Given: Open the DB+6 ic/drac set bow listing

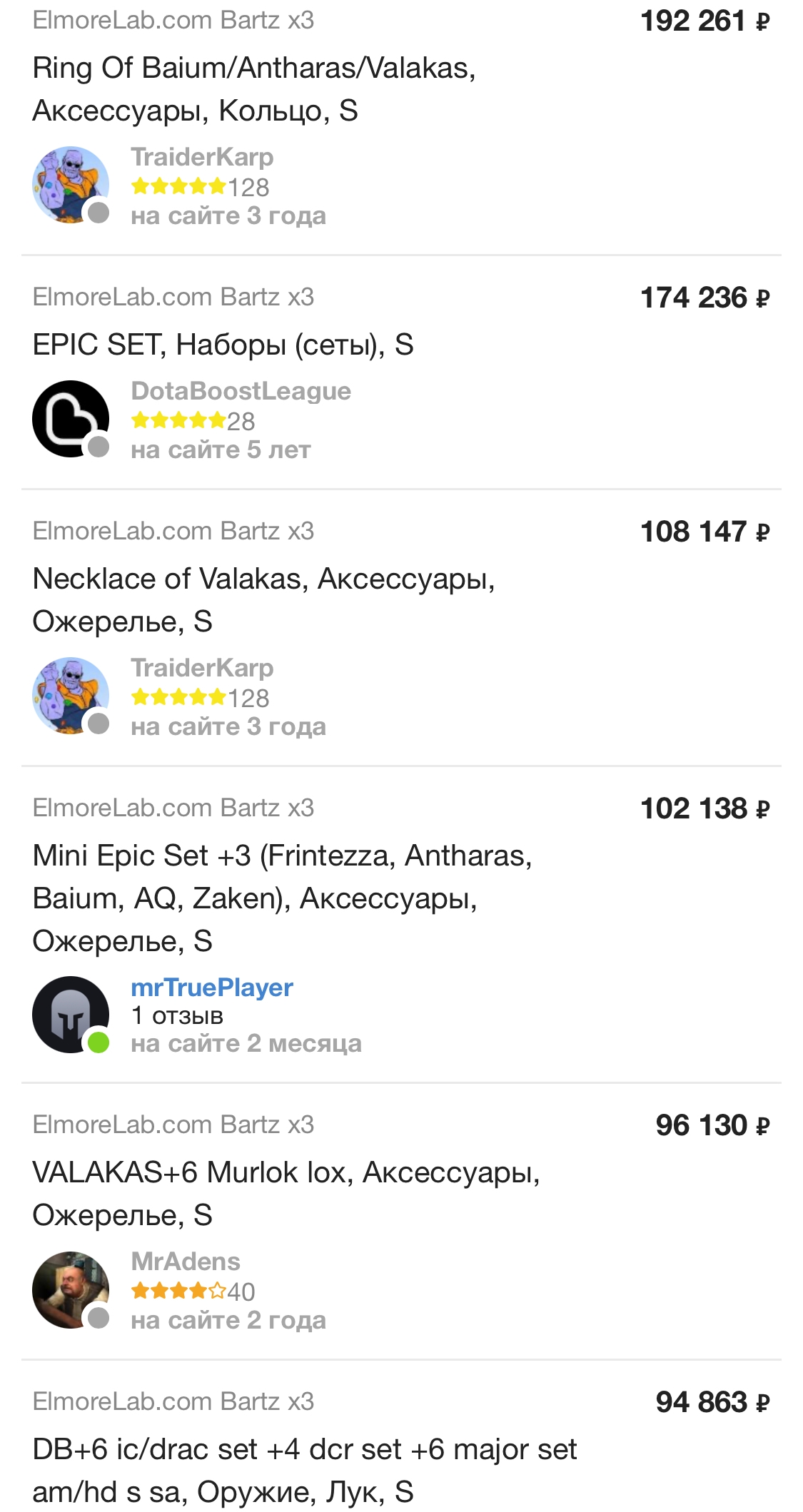Looking at the screenshot, I should click(x=304, y=1470).
